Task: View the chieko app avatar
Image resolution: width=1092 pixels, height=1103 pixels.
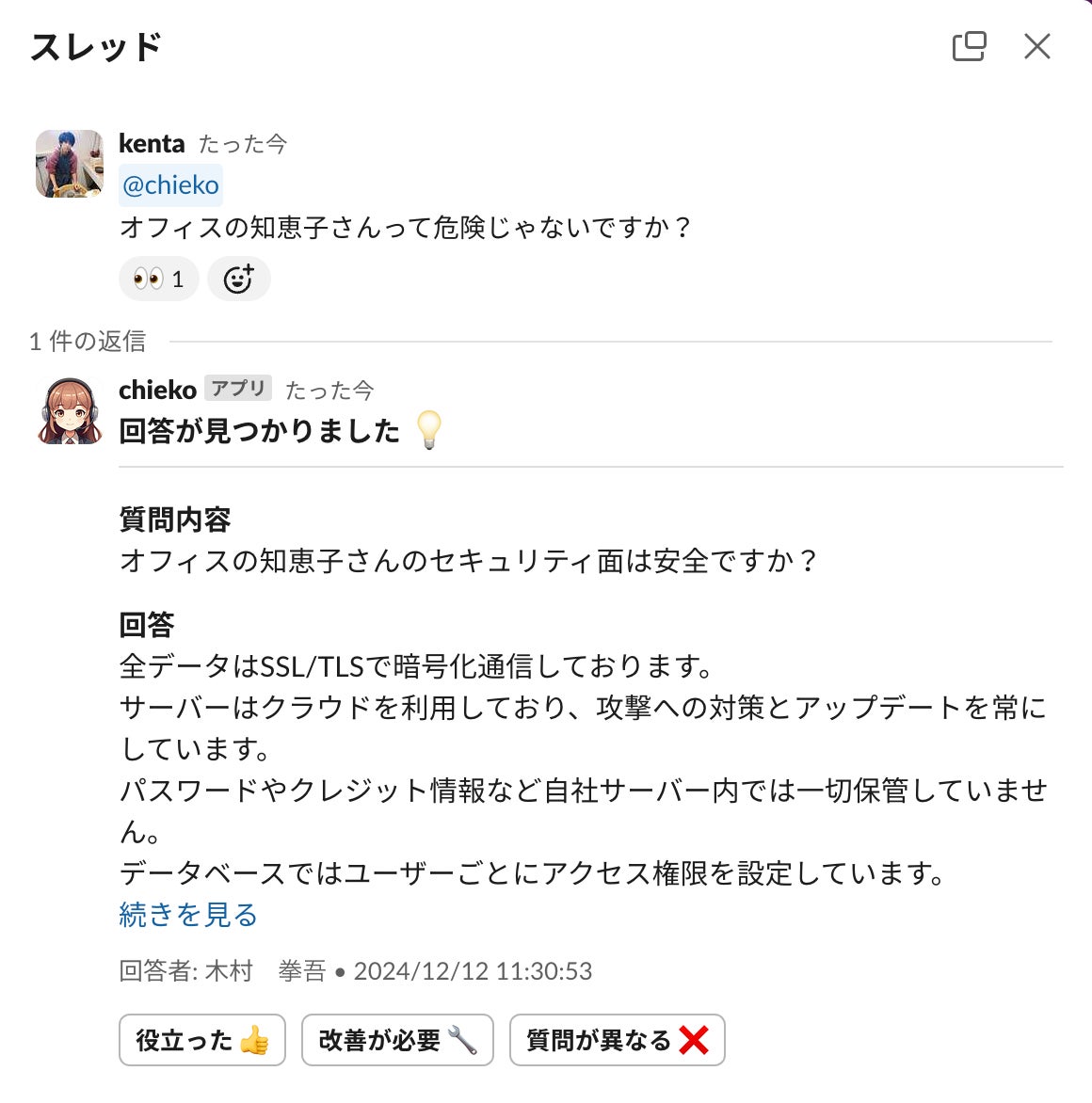Action: tap(70, 410)
